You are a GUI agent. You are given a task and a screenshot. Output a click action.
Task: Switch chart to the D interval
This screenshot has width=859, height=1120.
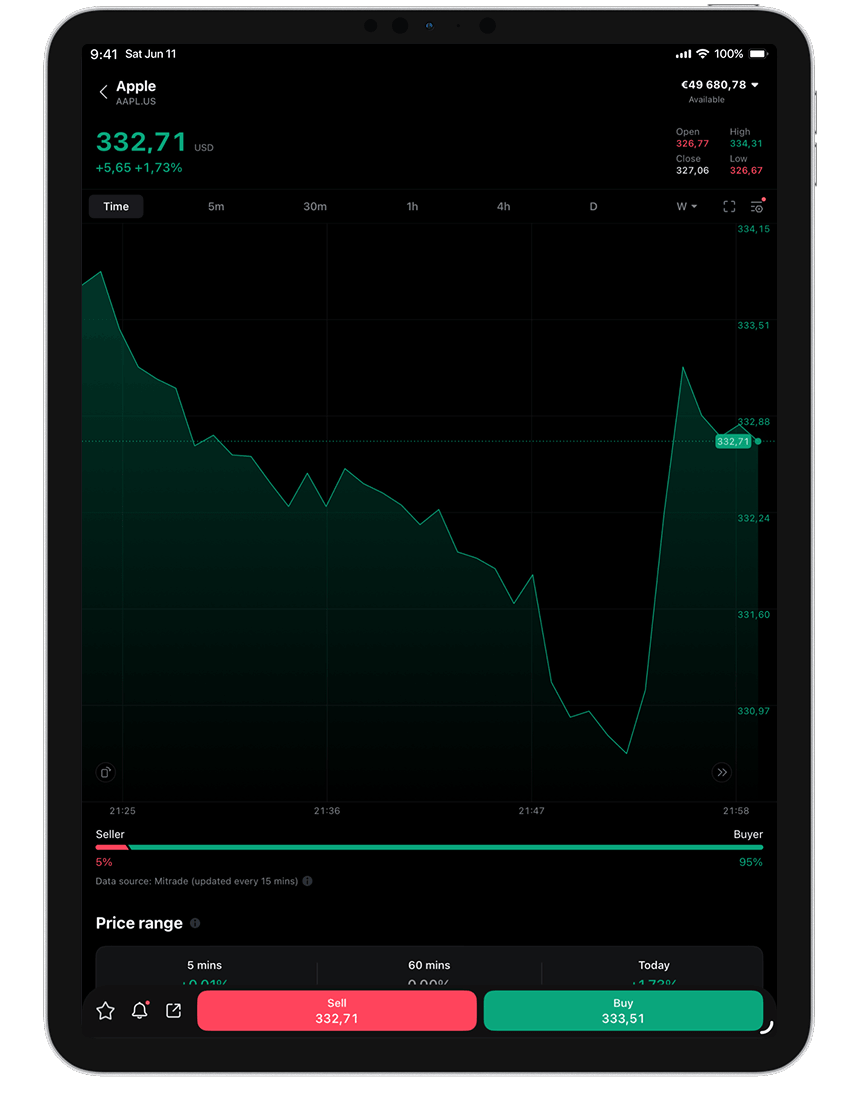[593, 206]
